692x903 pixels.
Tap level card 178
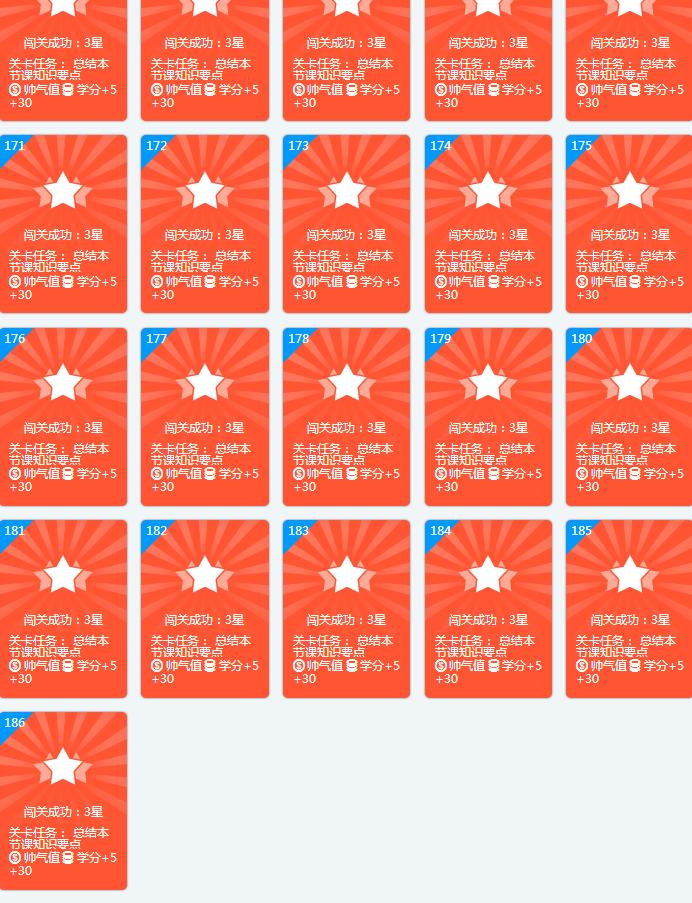(346, 416)
